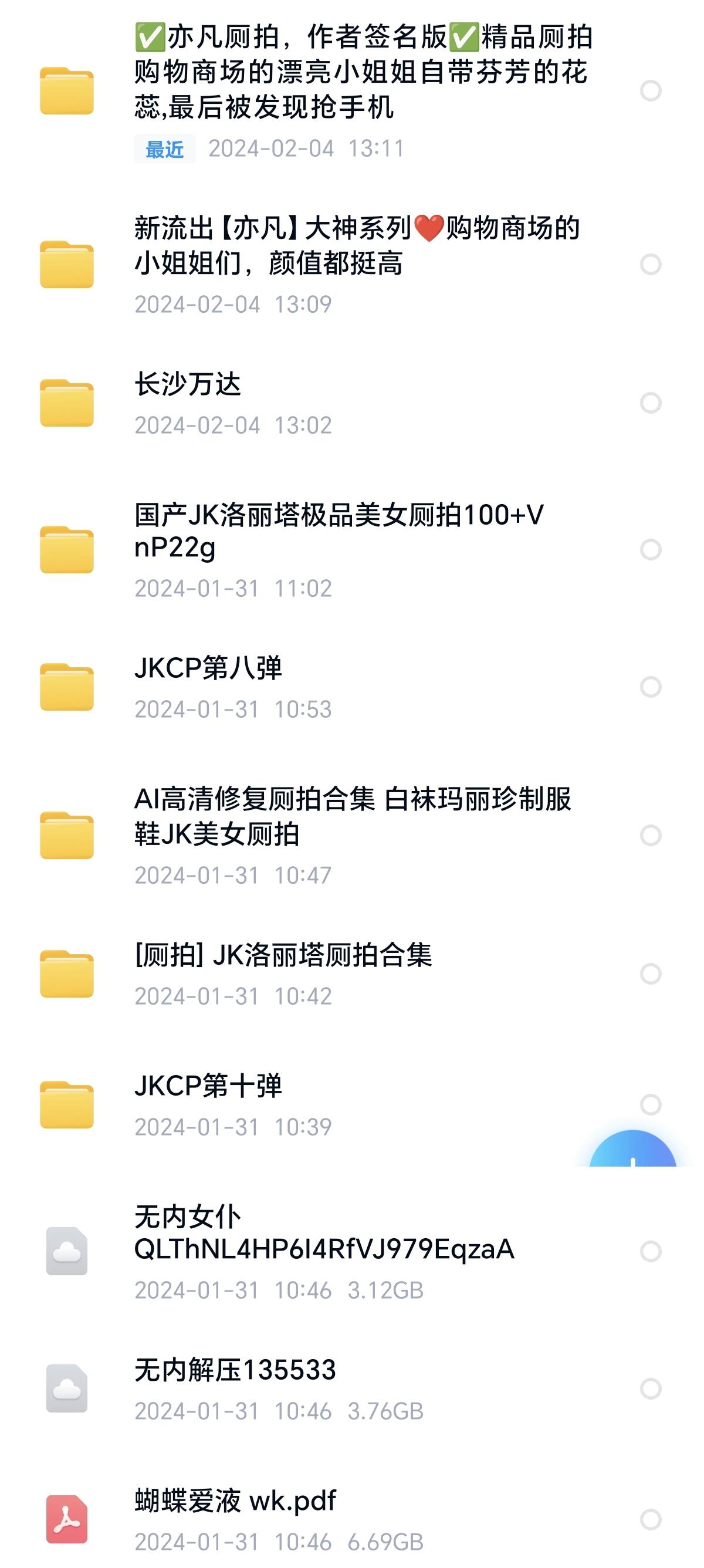Viewport: 704px width, 1568px height.
Task: Open the JKCP第八弹 folder
Action: (351, 687)
